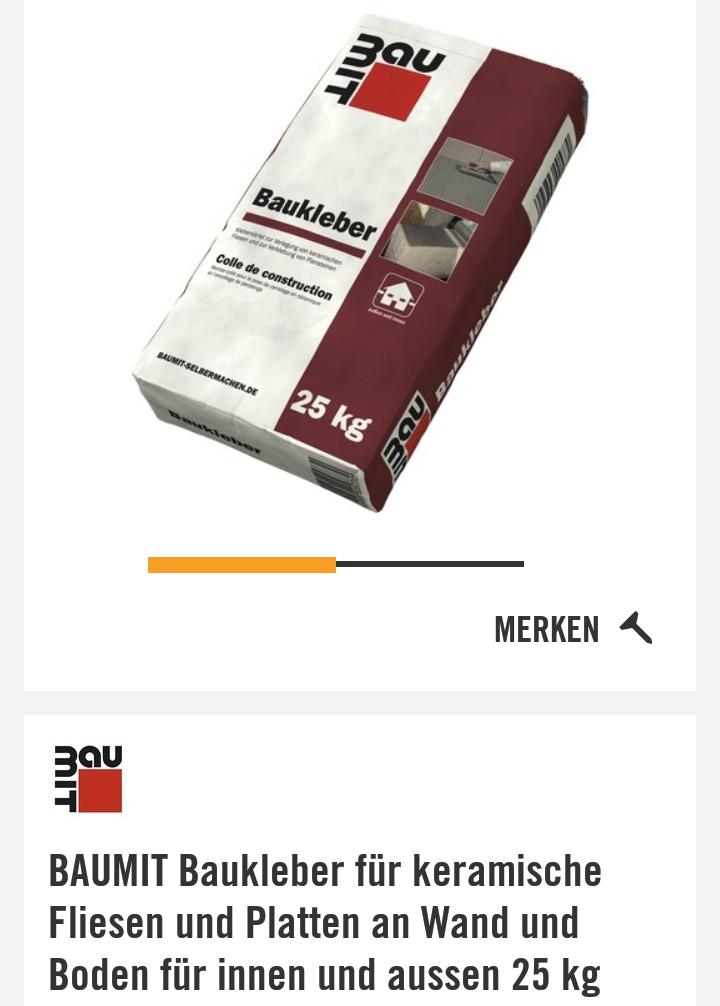Image resolution: width=720 pixels, height=1006 pixels.
Task: Jump to the second image via the indicator
Action: [x=430, y=565]
